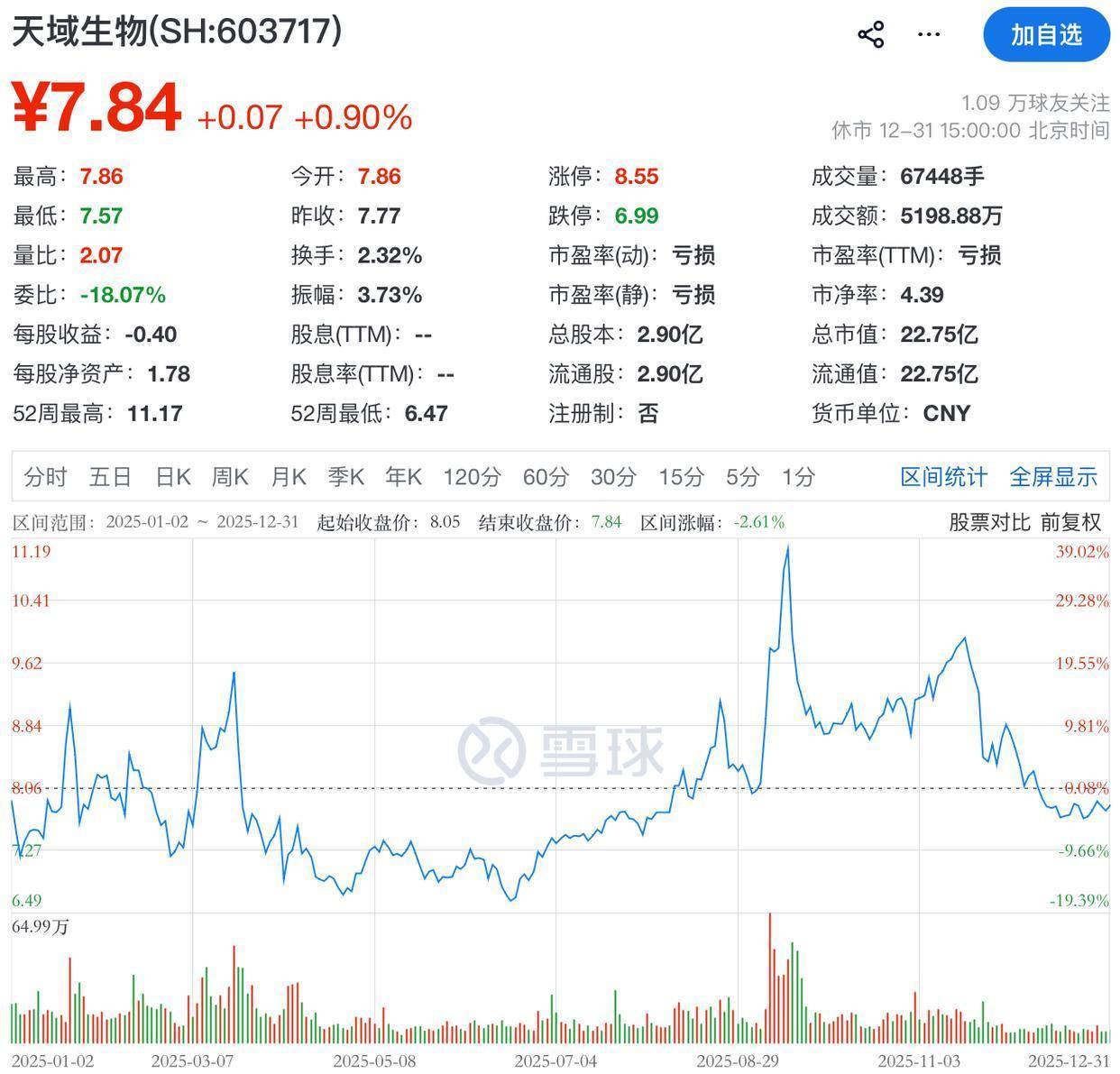1120x1074 pixels.
Task: Change the 前复权 adjustment setting
Action: (x=1071, y=522)
